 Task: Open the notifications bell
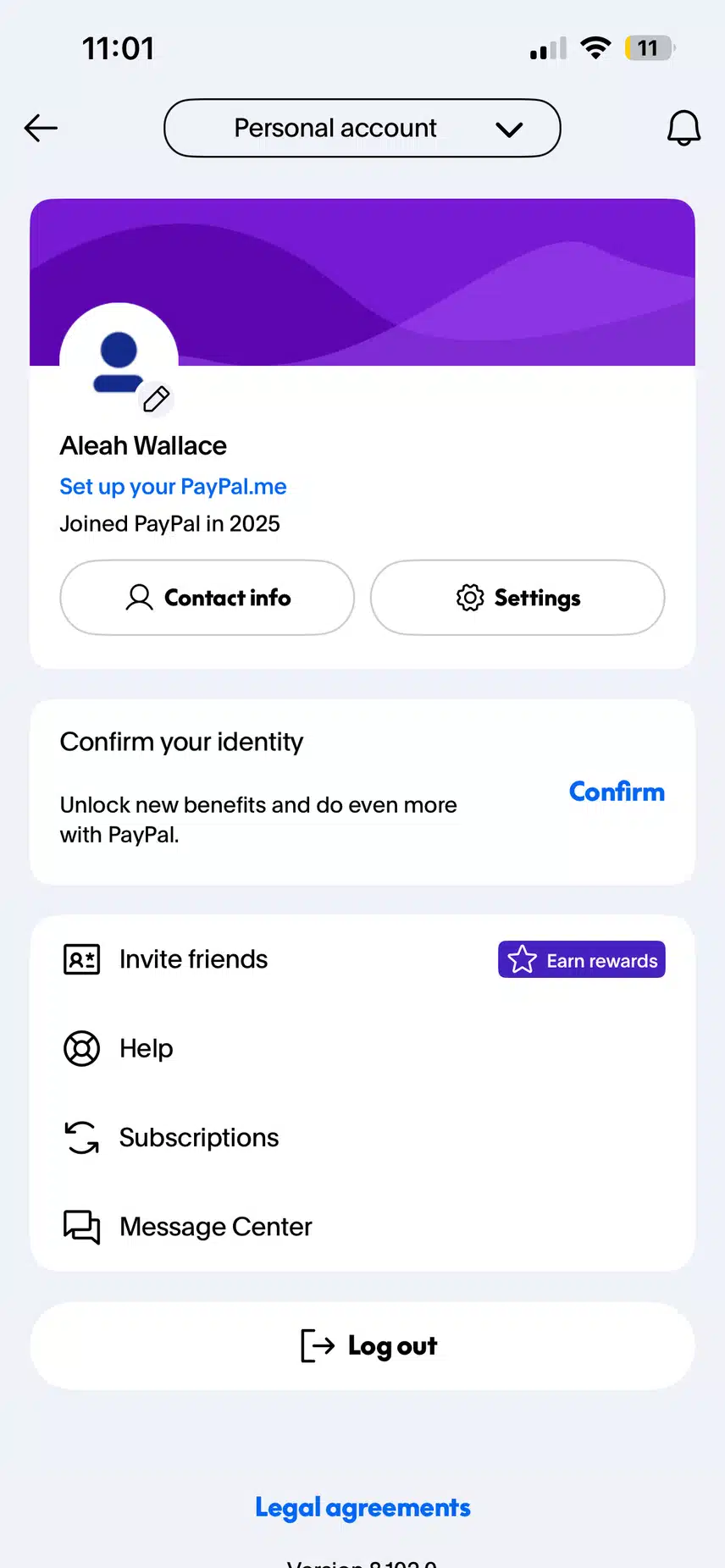click(x=683, y=128)
